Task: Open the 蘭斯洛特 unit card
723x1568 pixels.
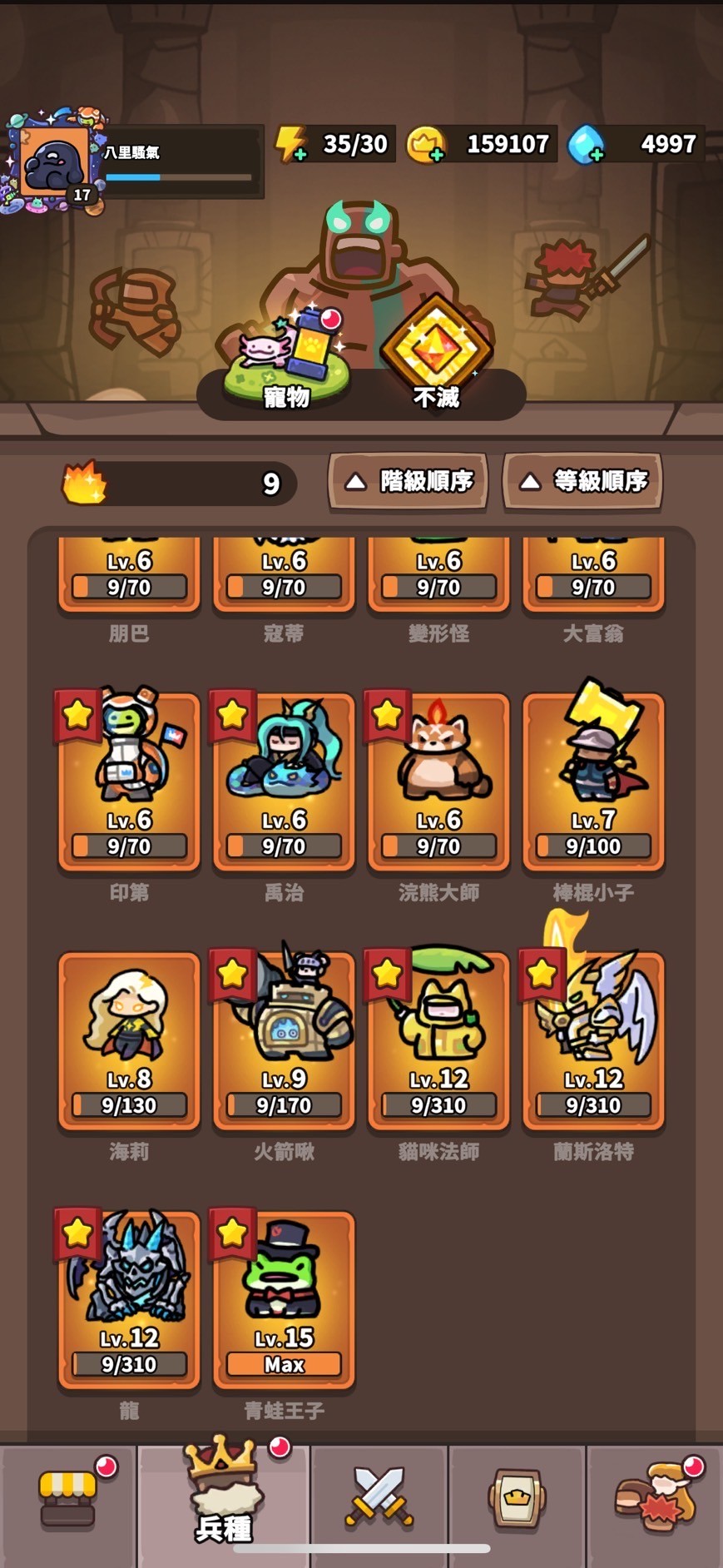Action: pos(593,1040)
